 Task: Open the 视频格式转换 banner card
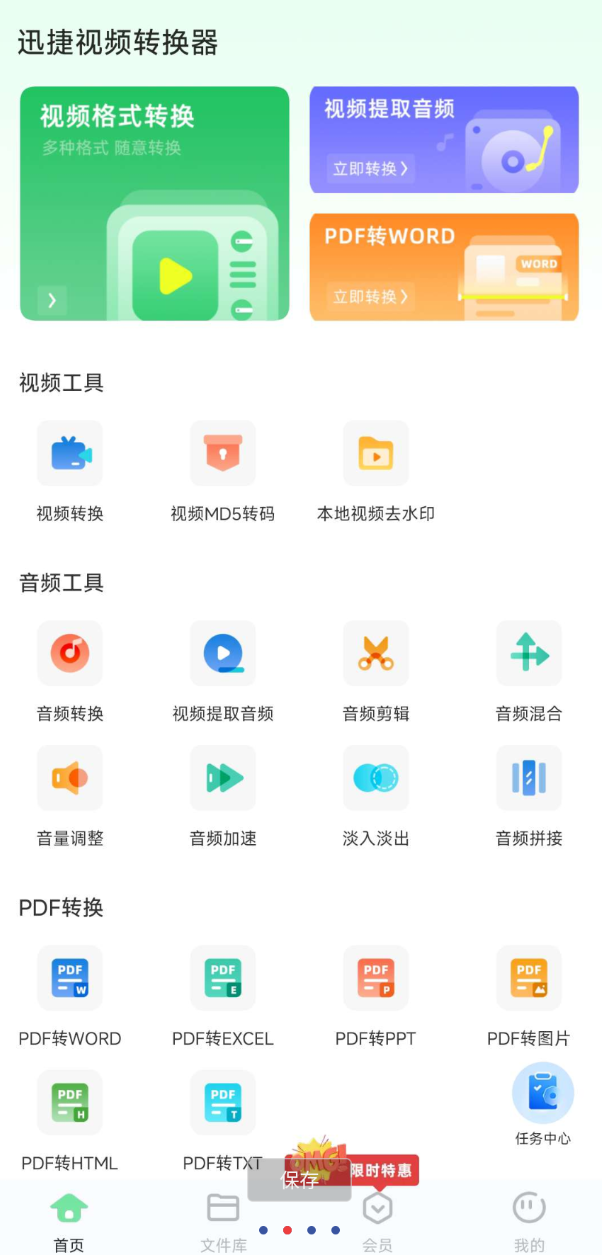coord(154,203)
